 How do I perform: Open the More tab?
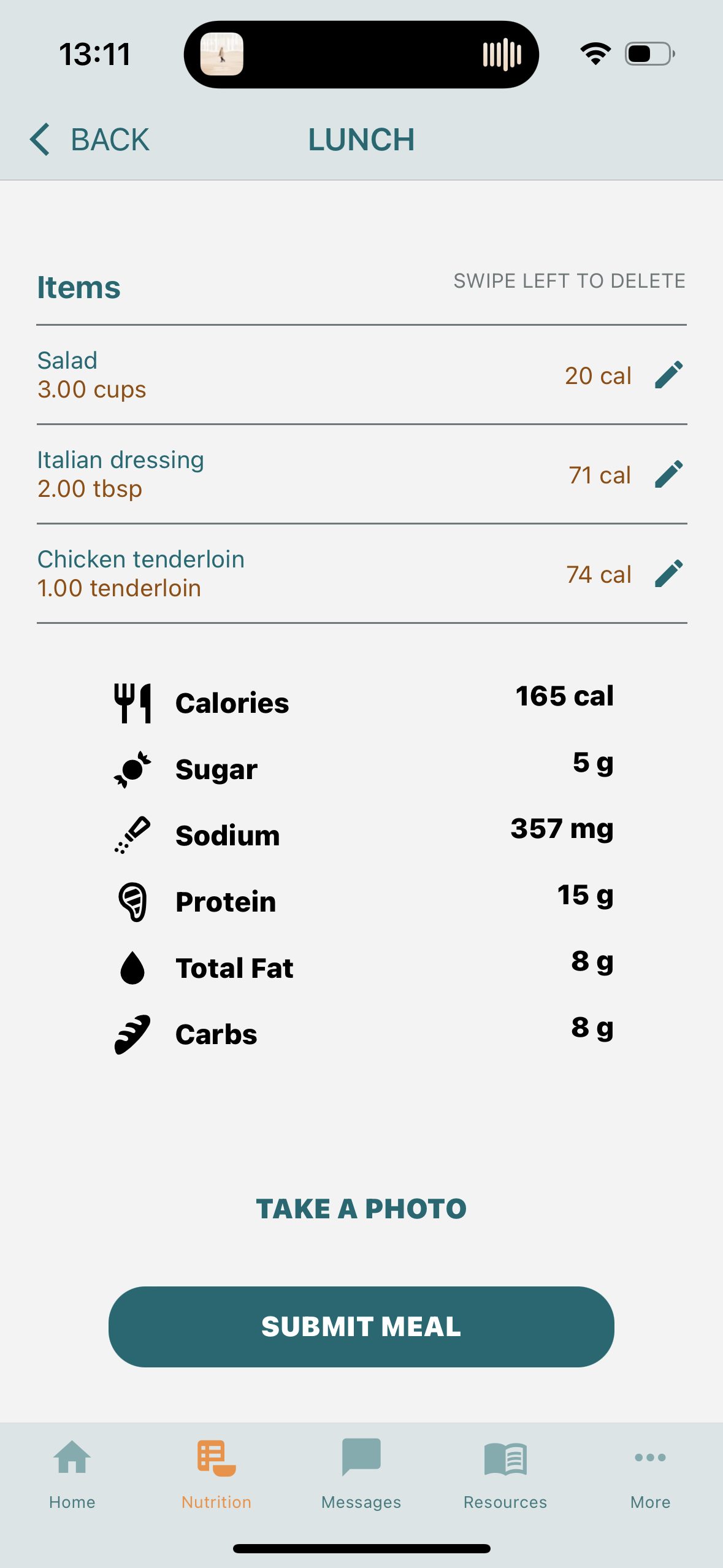(650, 1474)
